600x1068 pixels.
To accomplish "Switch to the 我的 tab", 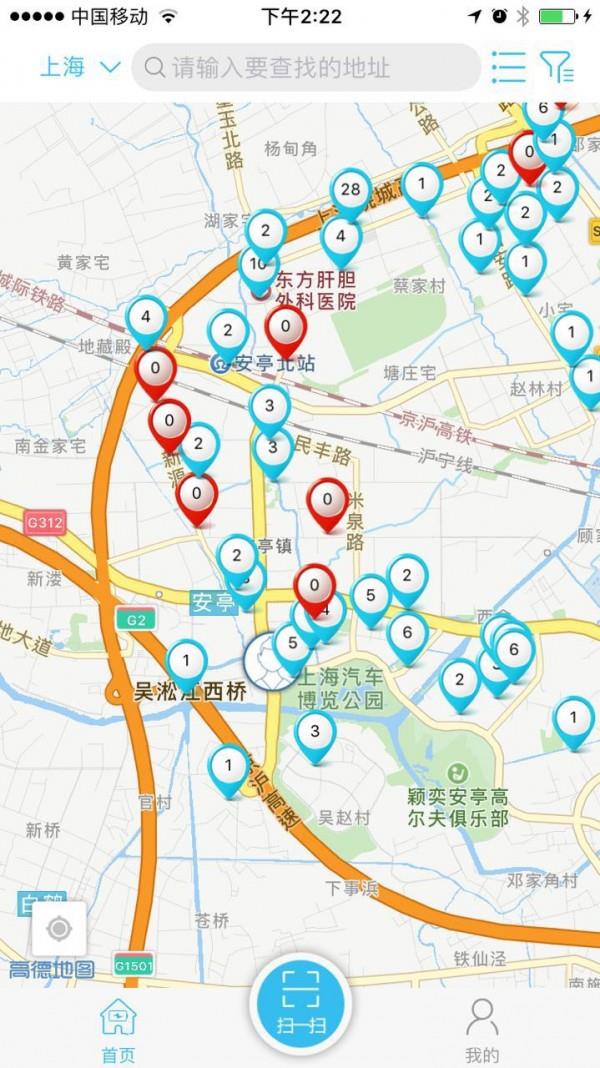I will [x=481, y=1028].
